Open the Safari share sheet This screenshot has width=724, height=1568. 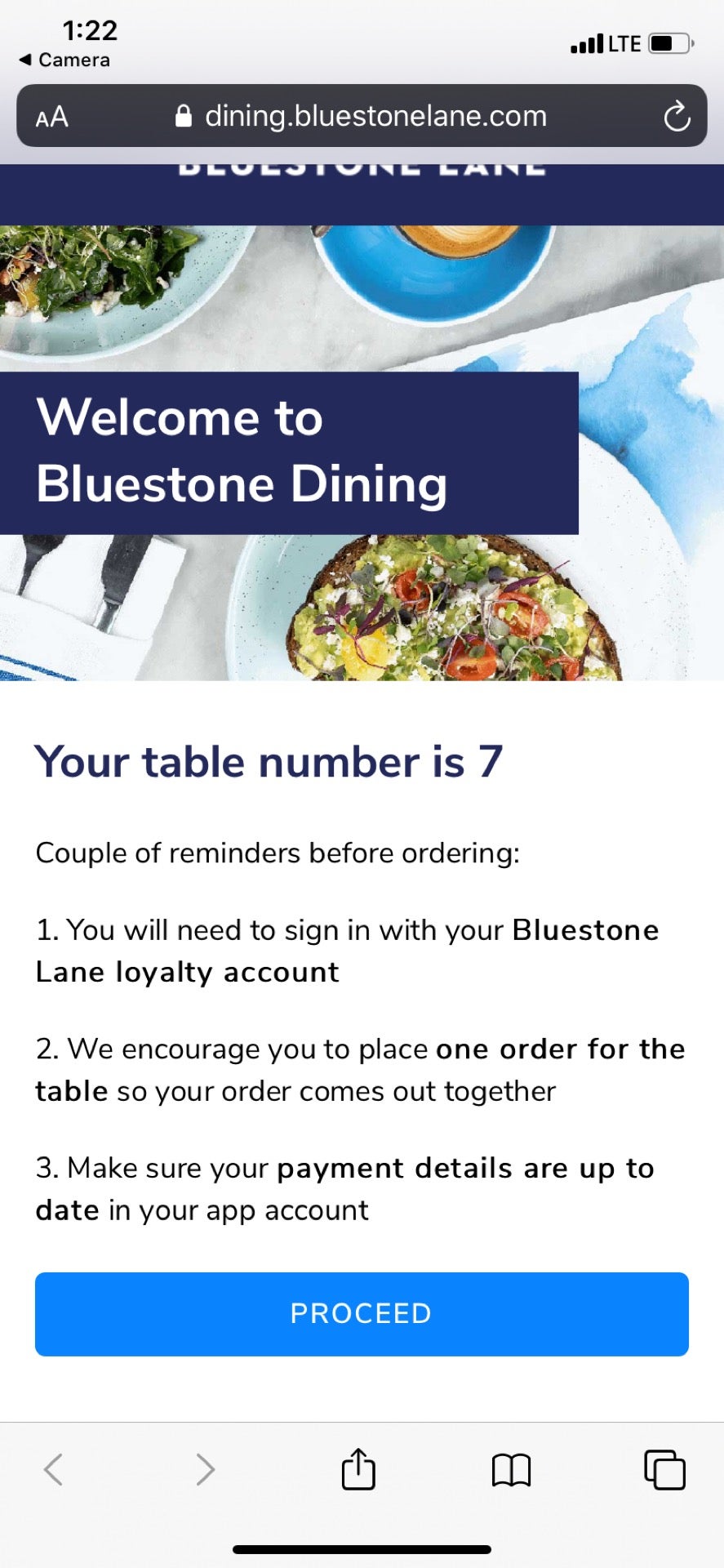tap(358, 1469)
